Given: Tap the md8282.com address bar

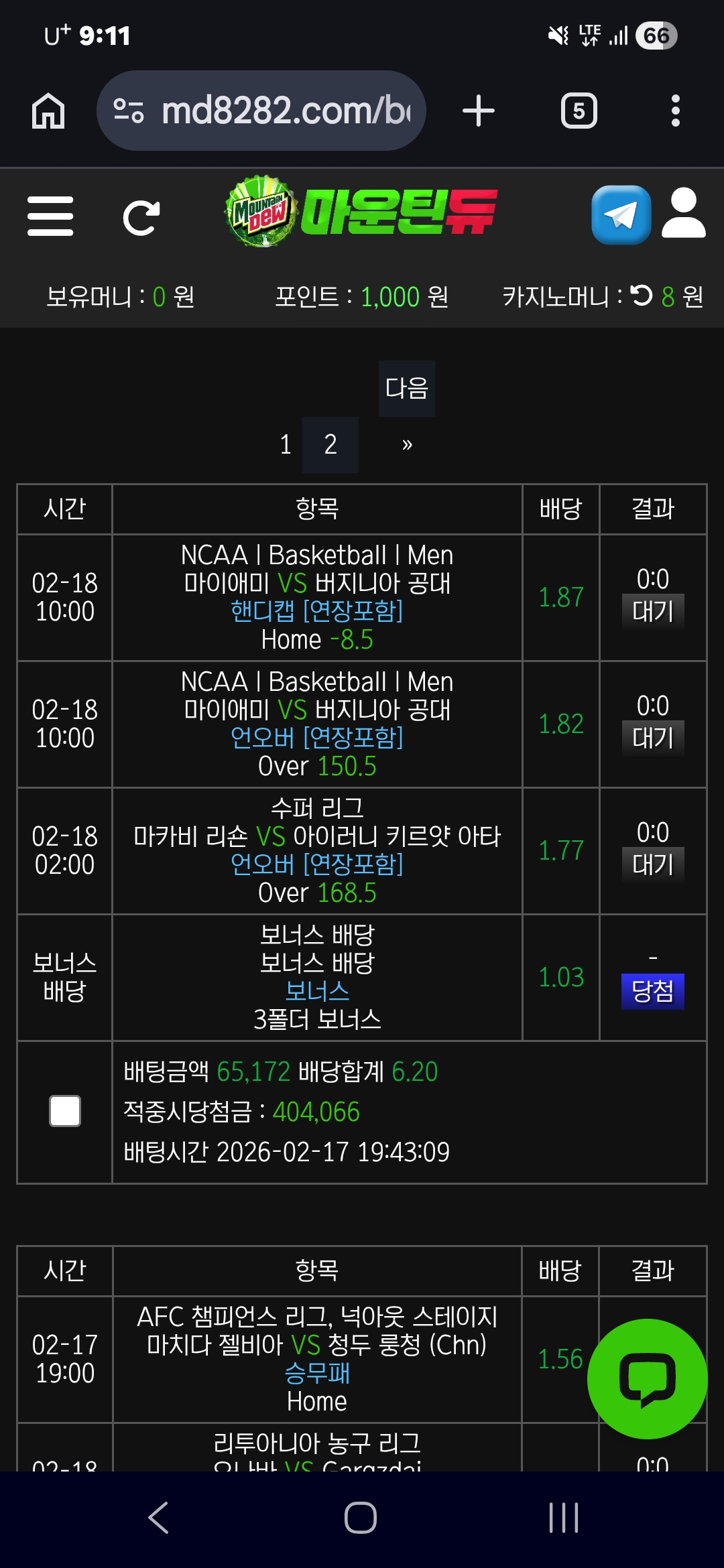Looking at the screenshot, I should click(261, 111).
